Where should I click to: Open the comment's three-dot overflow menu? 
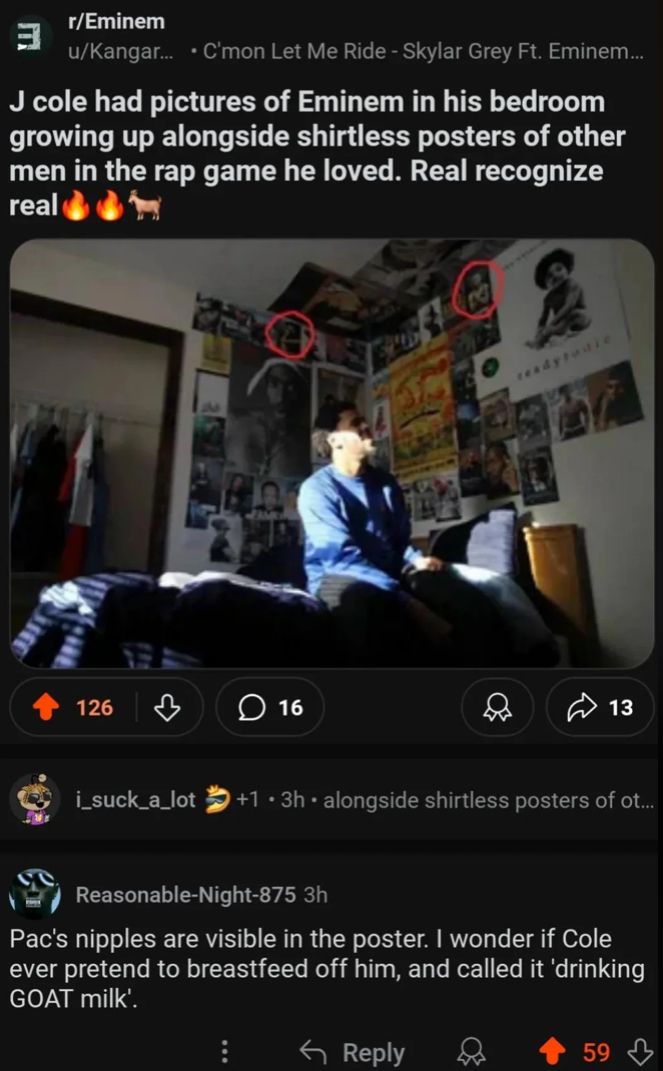click(225, 1051)
